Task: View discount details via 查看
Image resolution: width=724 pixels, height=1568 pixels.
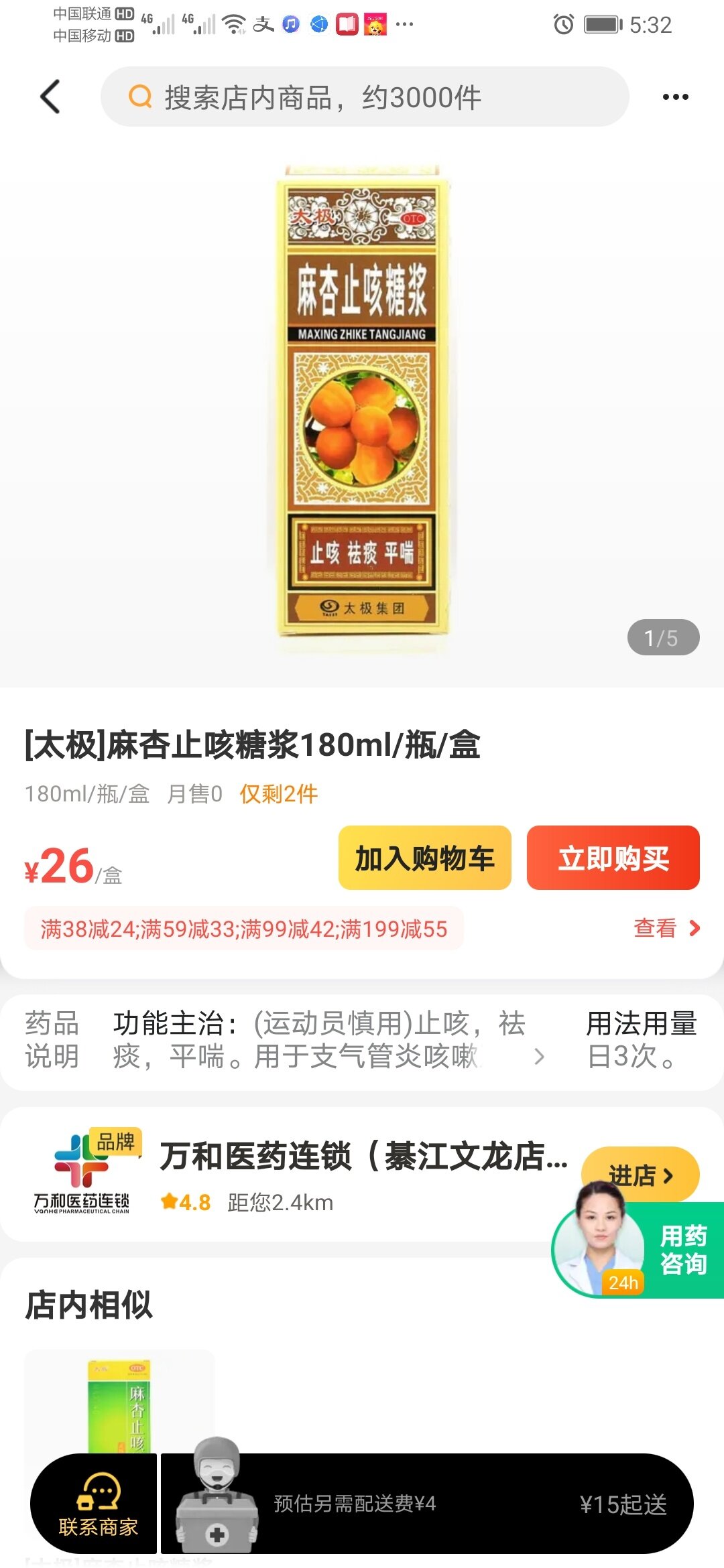Action: click(x=666, y=929)
